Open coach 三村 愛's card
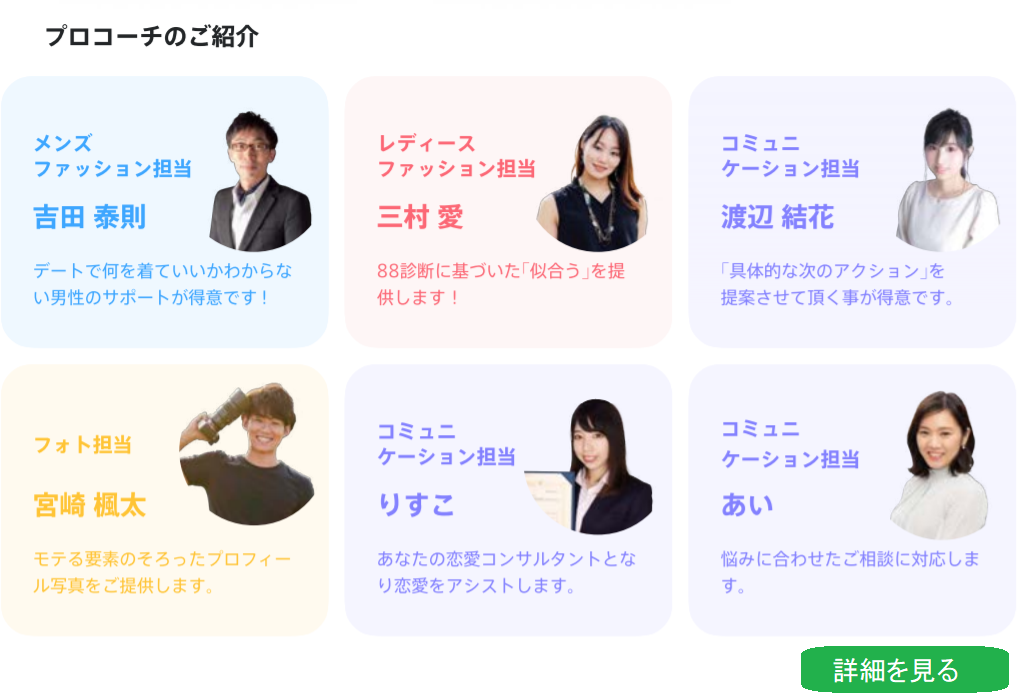 508,212
